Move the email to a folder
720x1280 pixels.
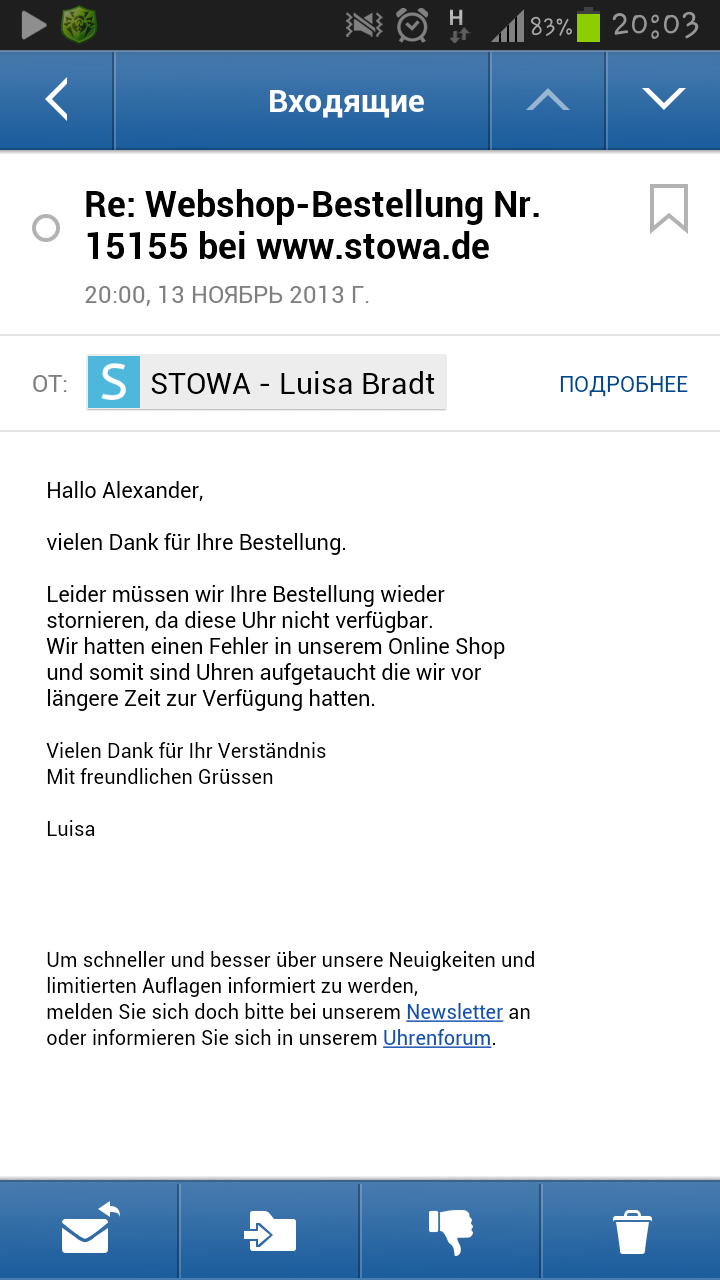coord(270,1231)
